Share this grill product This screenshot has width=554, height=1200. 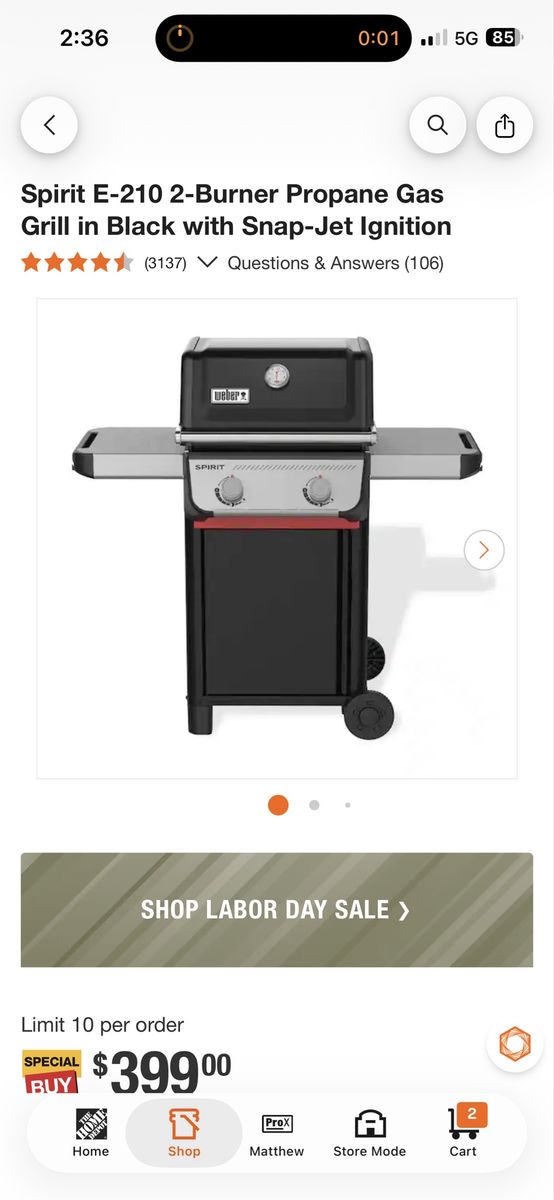coord(505,125)
